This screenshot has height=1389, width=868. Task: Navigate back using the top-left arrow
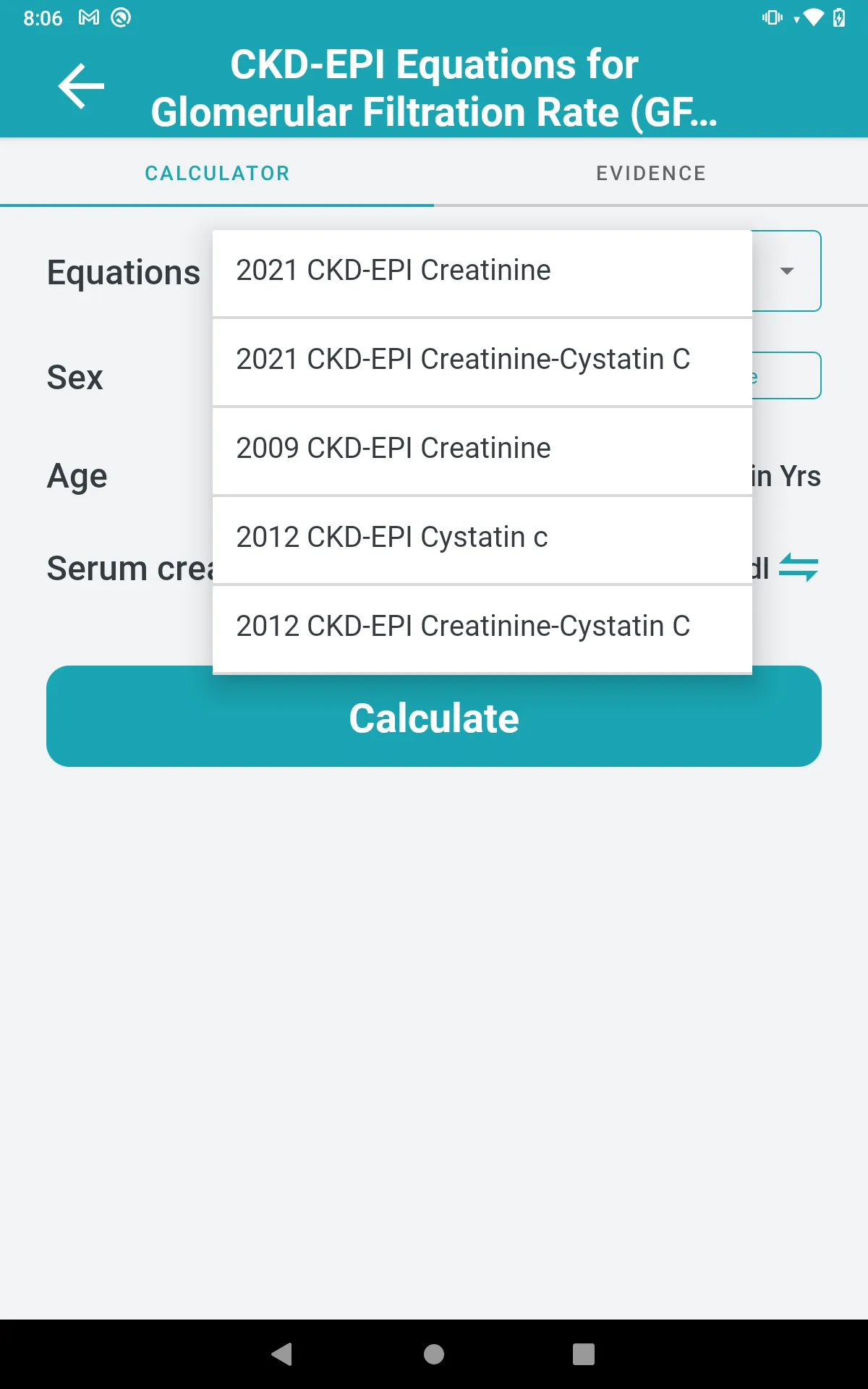click(80, 85)
